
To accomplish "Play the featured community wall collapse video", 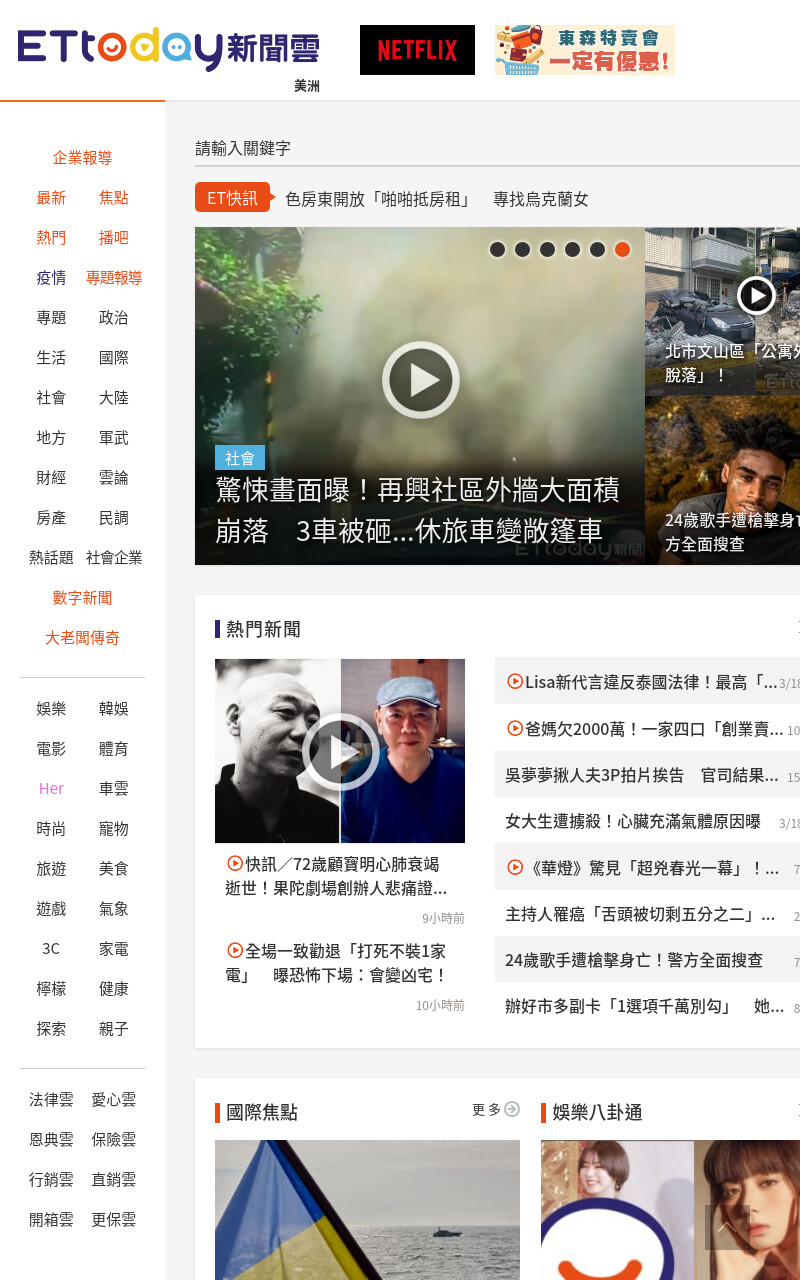I will pyautogui.click(x=420, y=380).
